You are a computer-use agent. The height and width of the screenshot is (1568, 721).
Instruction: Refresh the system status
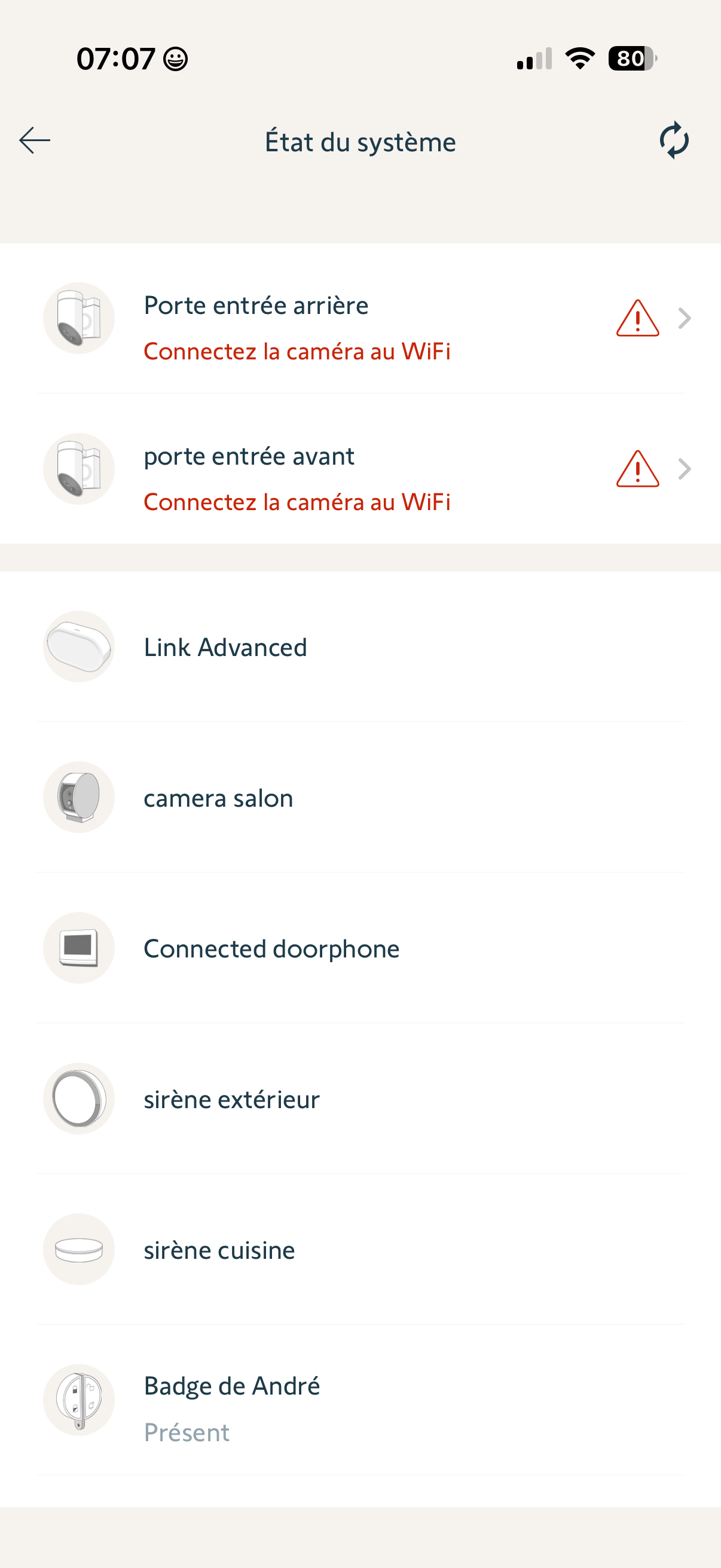[x=674, y=141]
